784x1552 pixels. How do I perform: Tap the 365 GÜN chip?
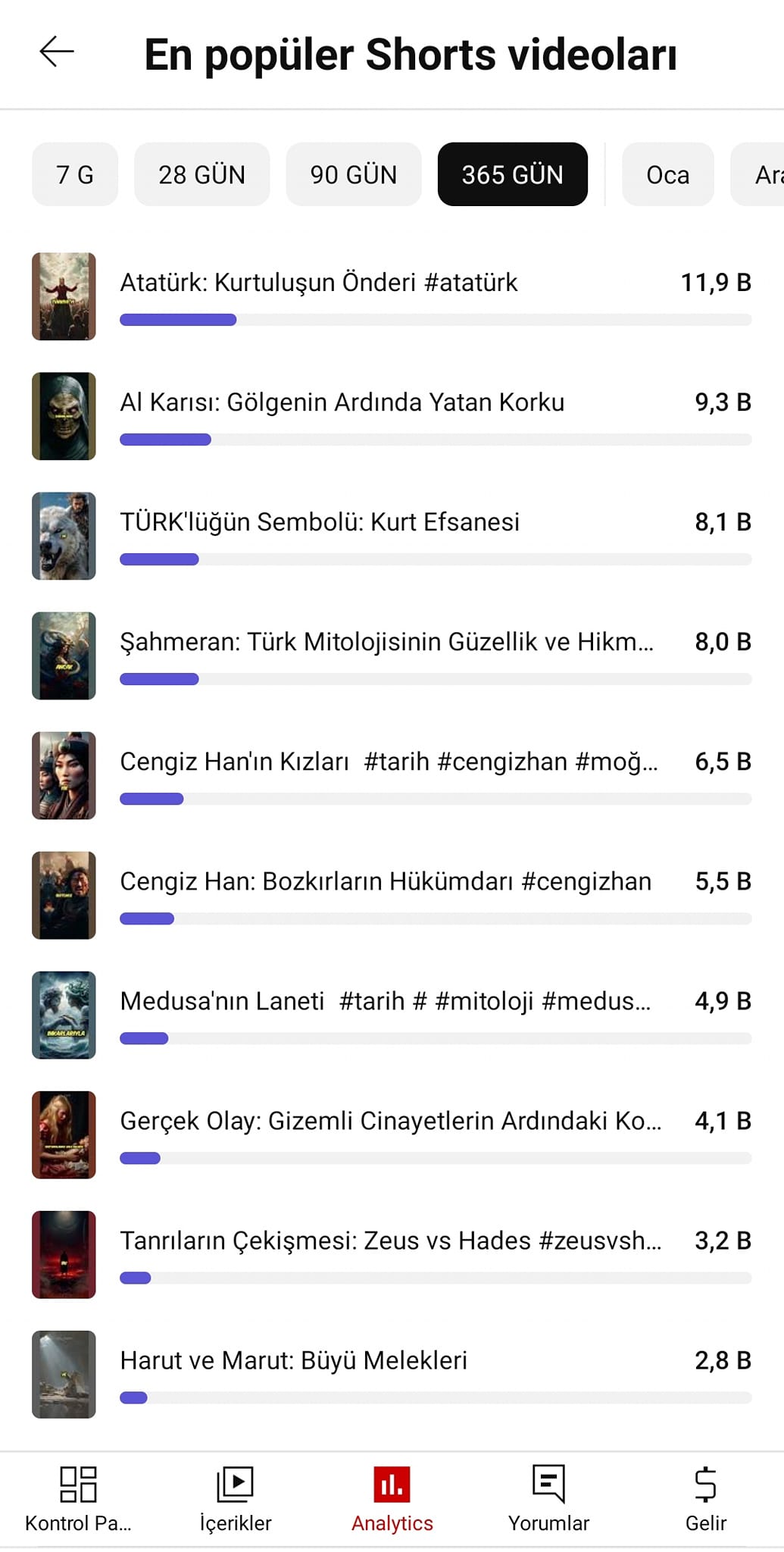click(x=512, y=174)
